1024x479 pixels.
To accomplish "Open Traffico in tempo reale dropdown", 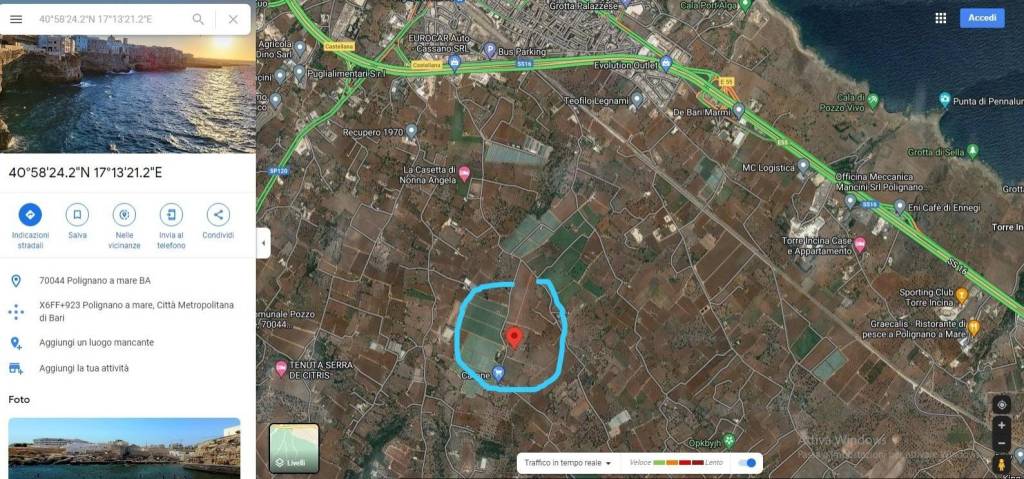I will [x=568, y=463].
